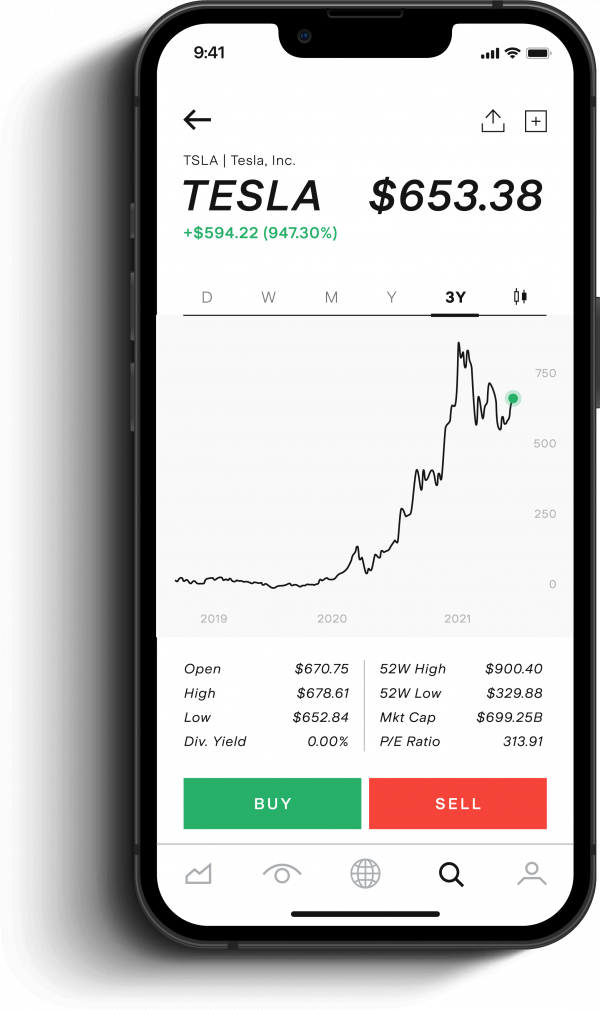Open the search tab

tap(451, 875)
